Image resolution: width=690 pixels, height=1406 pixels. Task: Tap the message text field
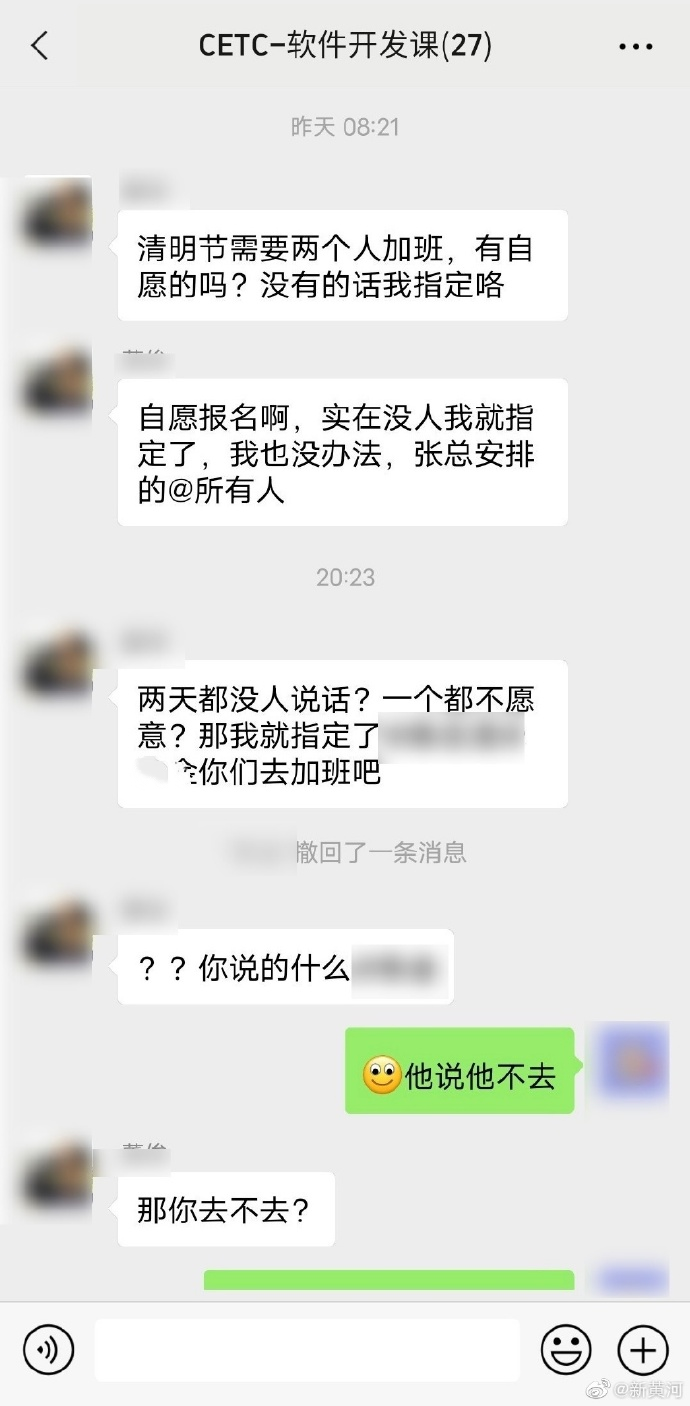[307, 1350]
